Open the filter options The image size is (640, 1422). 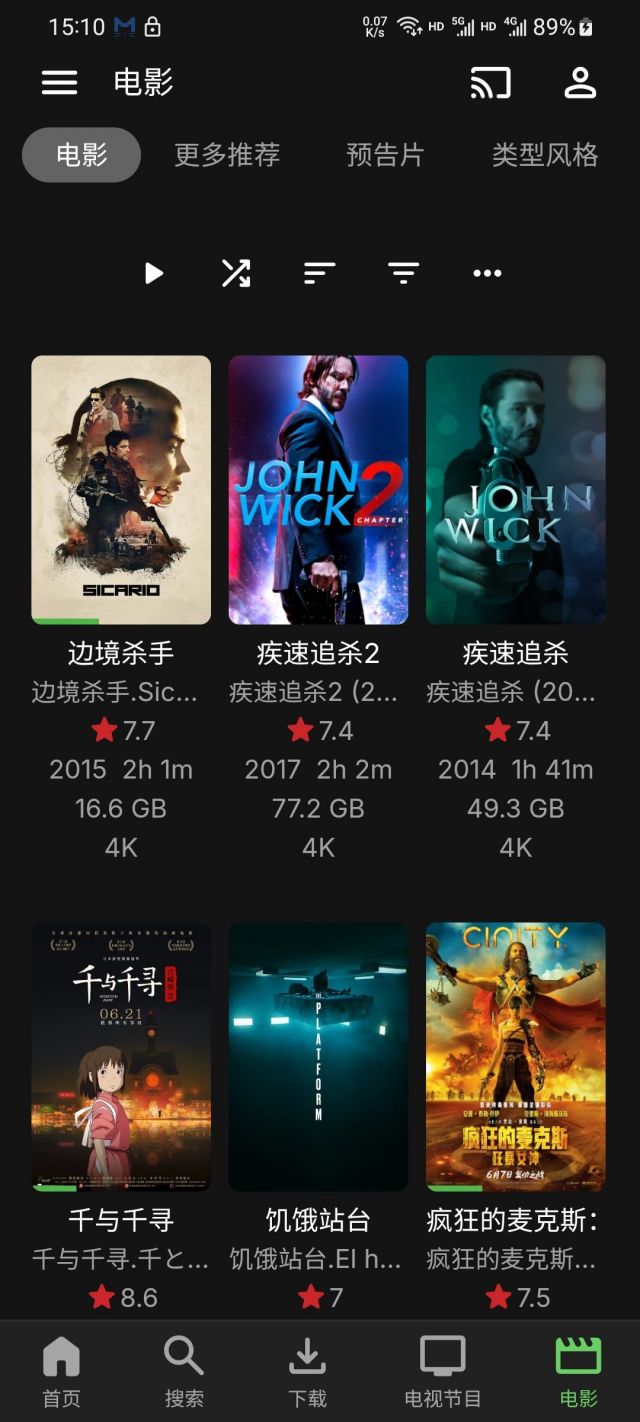tap(403, 273)
